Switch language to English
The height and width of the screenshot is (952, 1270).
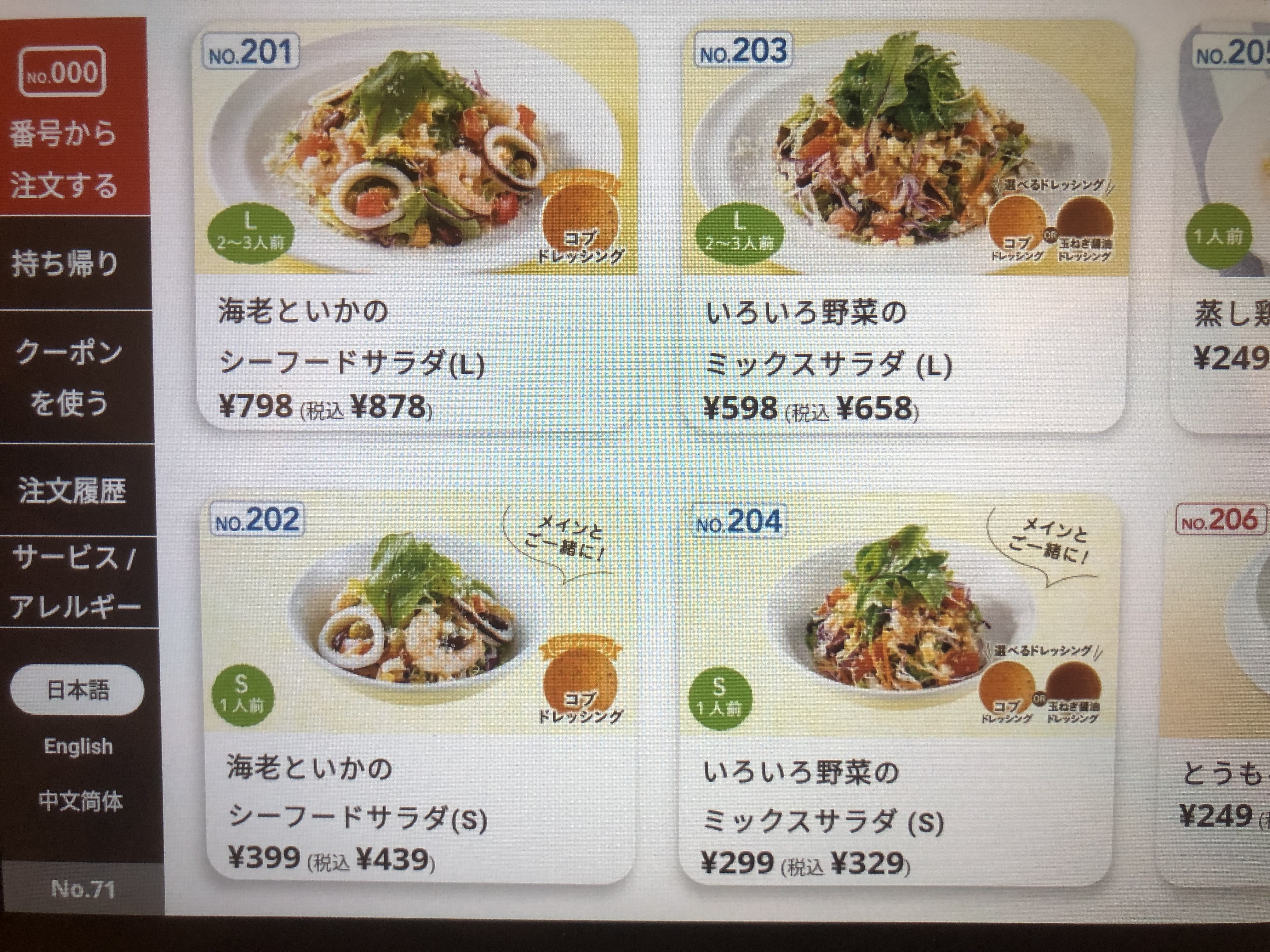pos(78,746)
